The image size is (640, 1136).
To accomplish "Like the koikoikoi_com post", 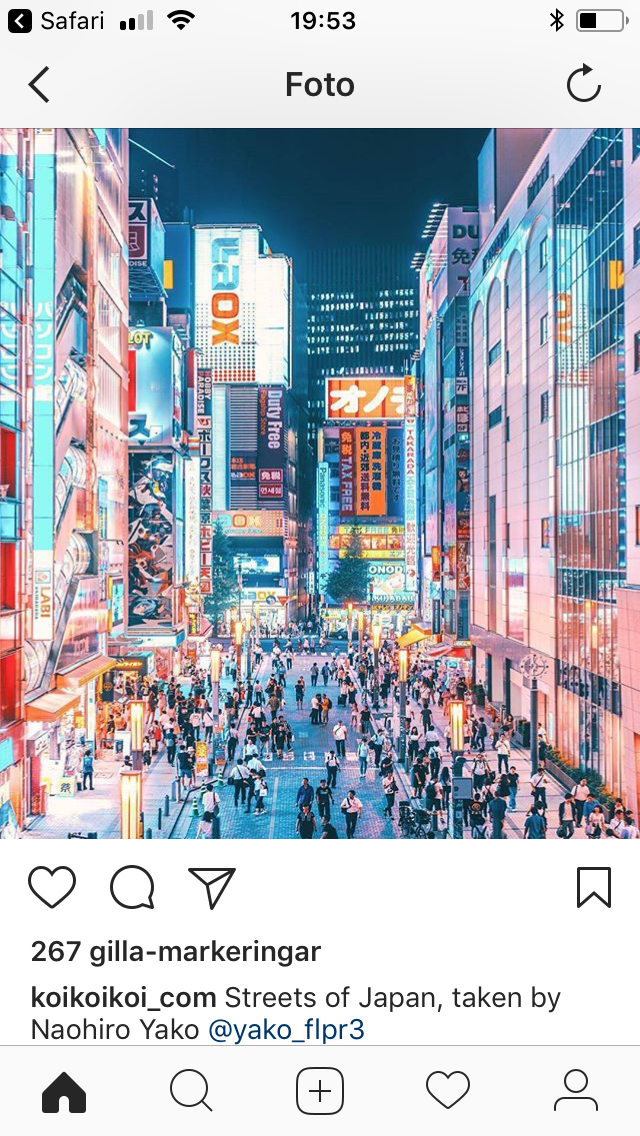I will [52, 887].
